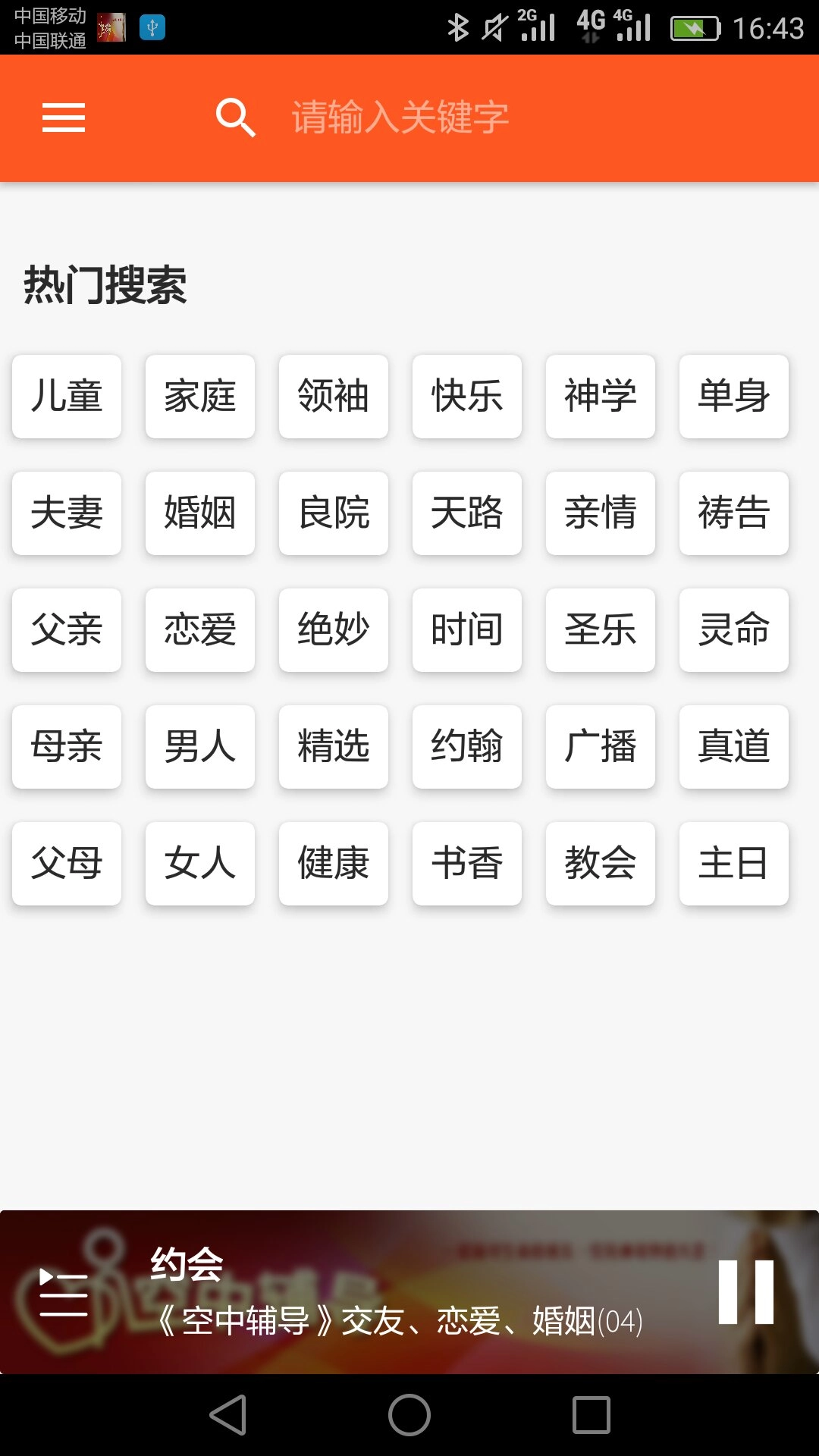Click the search magnifier icon
The height and width of the screenshot is (1456, 819).
pos(236,118)
